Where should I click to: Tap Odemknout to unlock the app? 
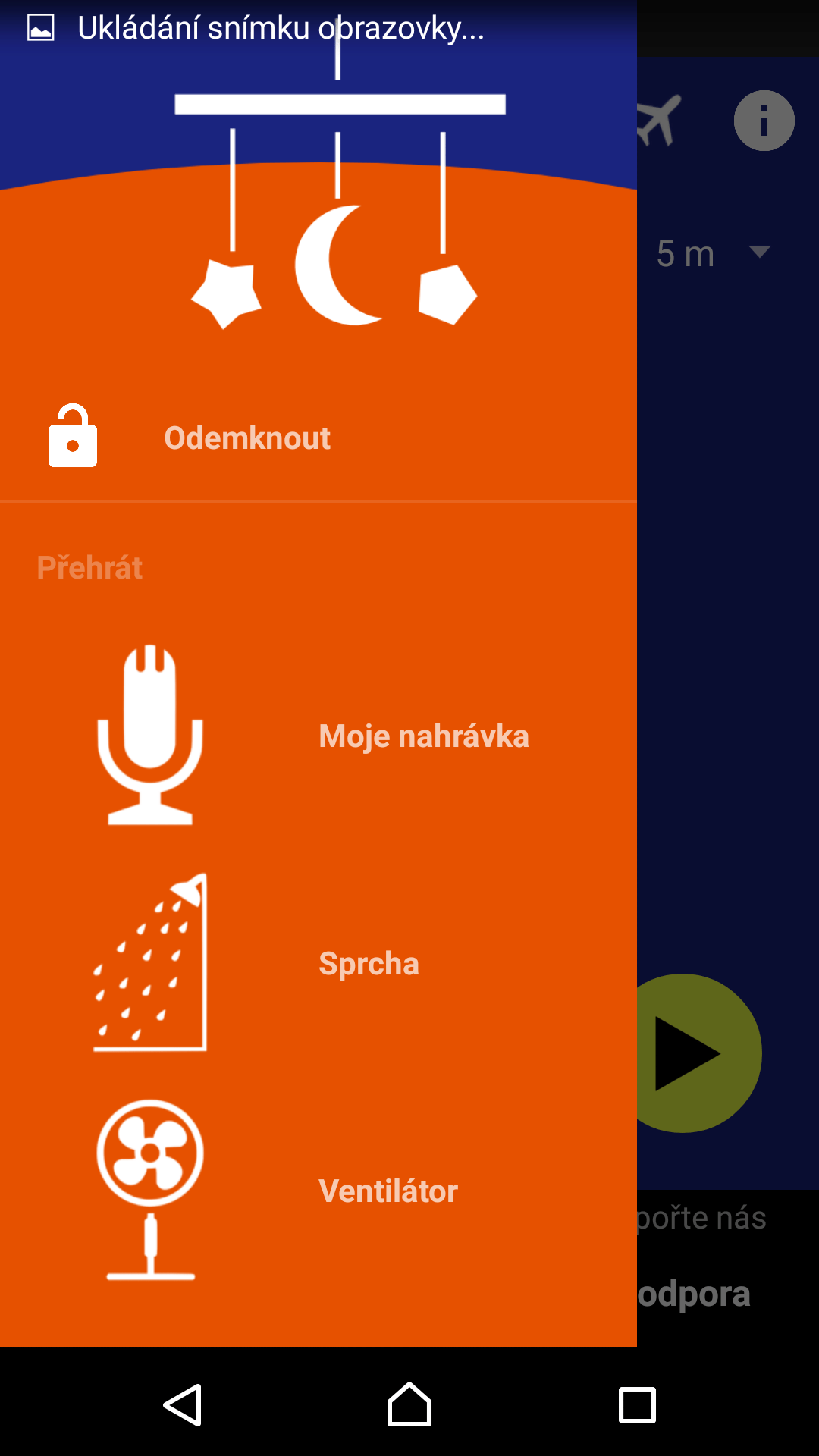click(318, 438)
